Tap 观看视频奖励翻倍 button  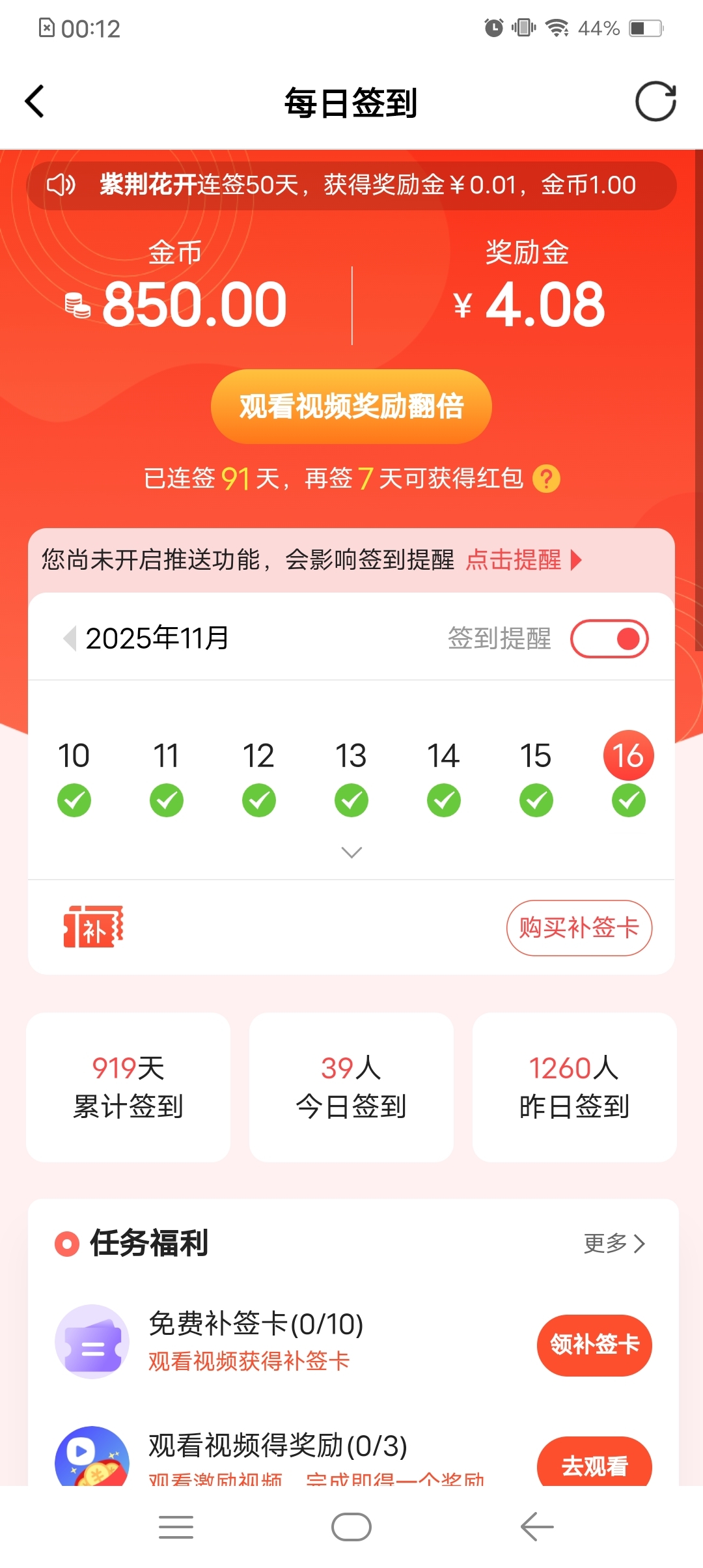pyautogui.click(x=351, y=406)
